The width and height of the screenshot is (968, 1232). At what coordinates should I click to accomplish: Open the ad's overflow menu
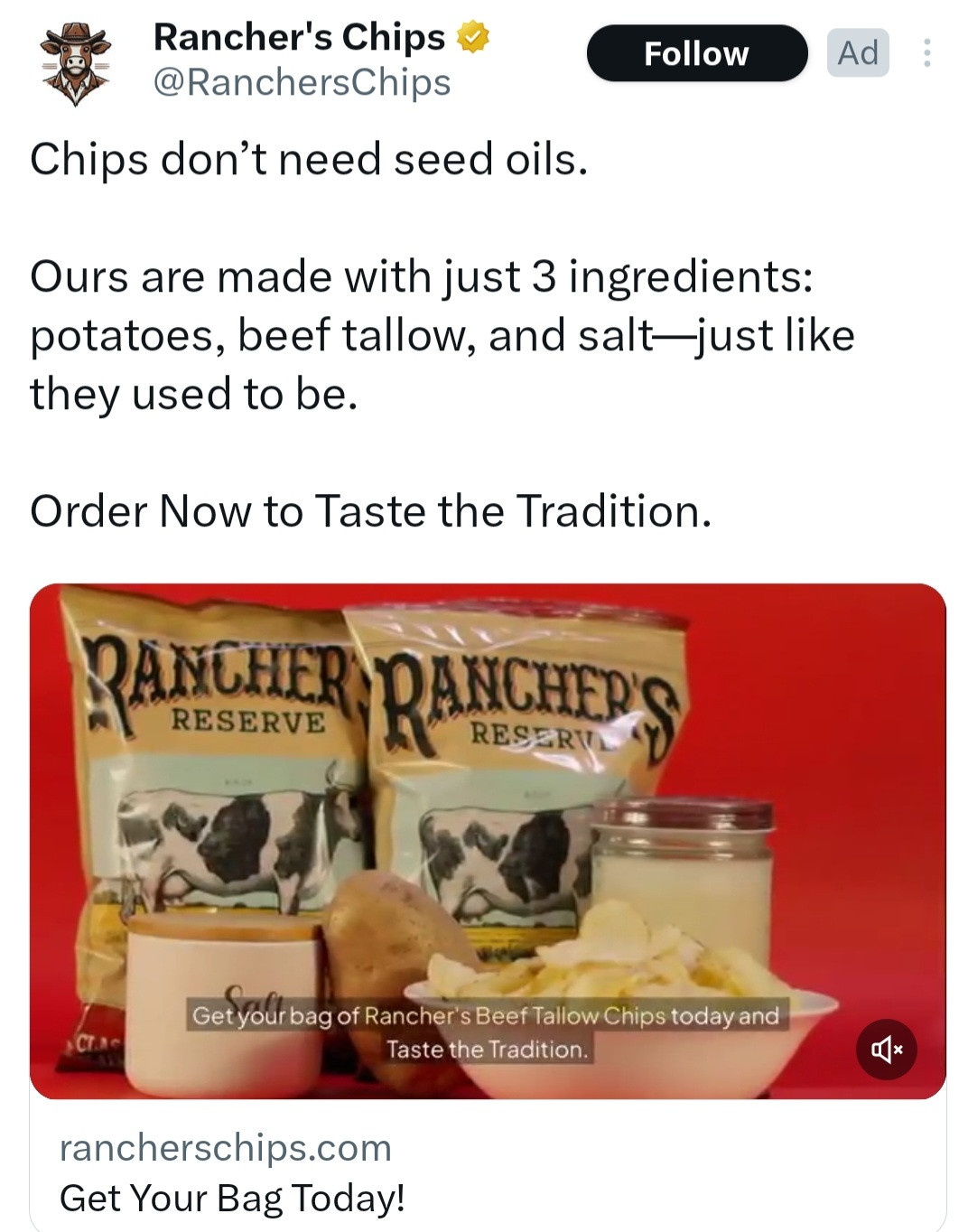pos(926,53)
